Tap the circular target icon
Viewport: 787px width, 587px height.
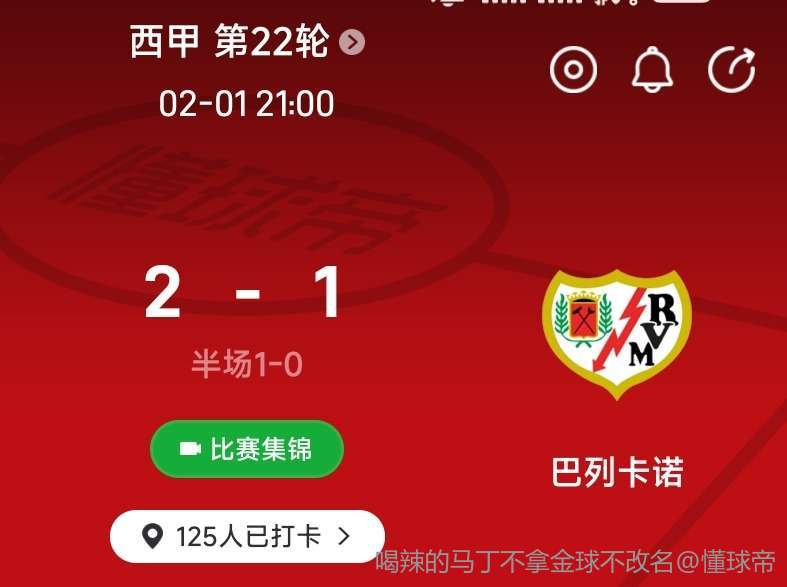[x=574, y=70]
